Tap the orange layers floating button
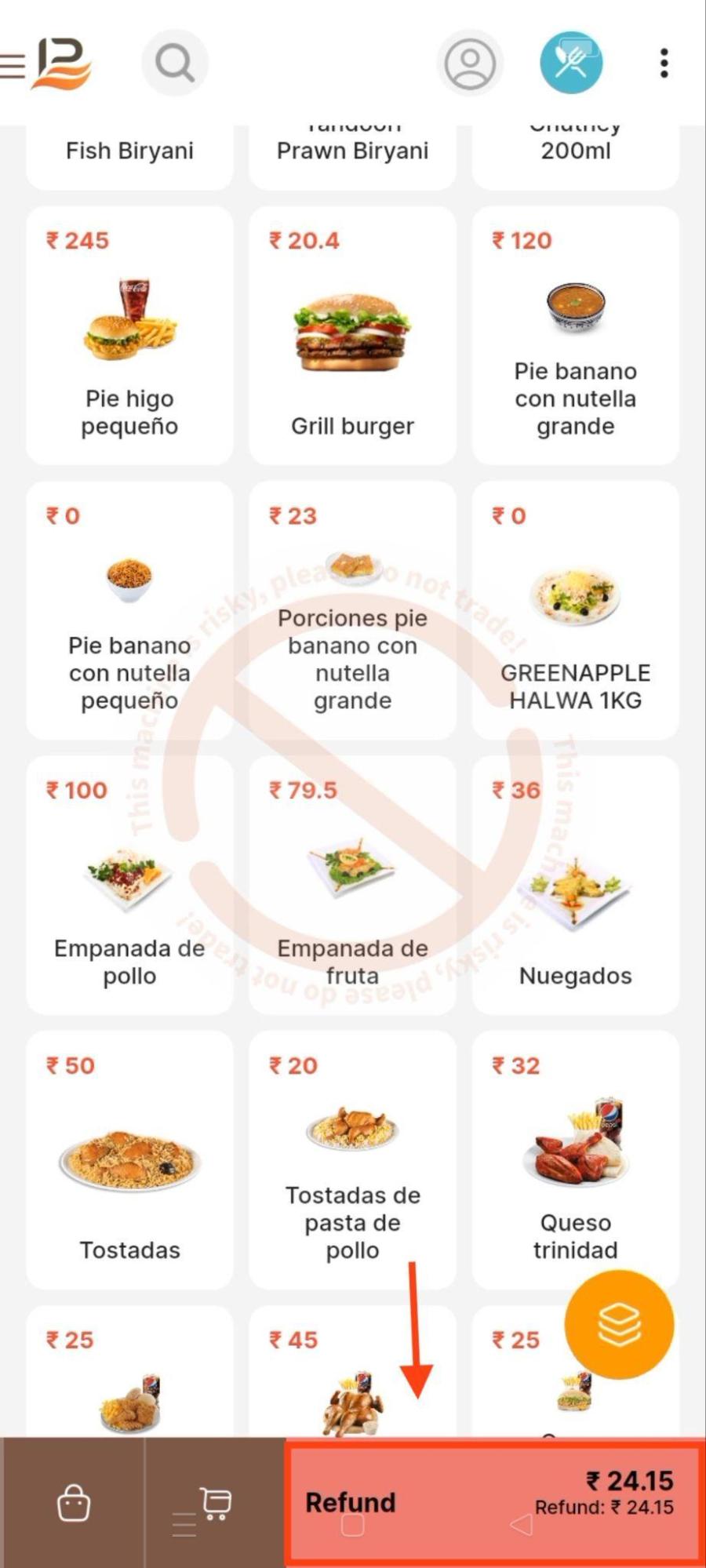Image resolution: width=706 pixels, height=1568 pixels. pos(619,1324)
